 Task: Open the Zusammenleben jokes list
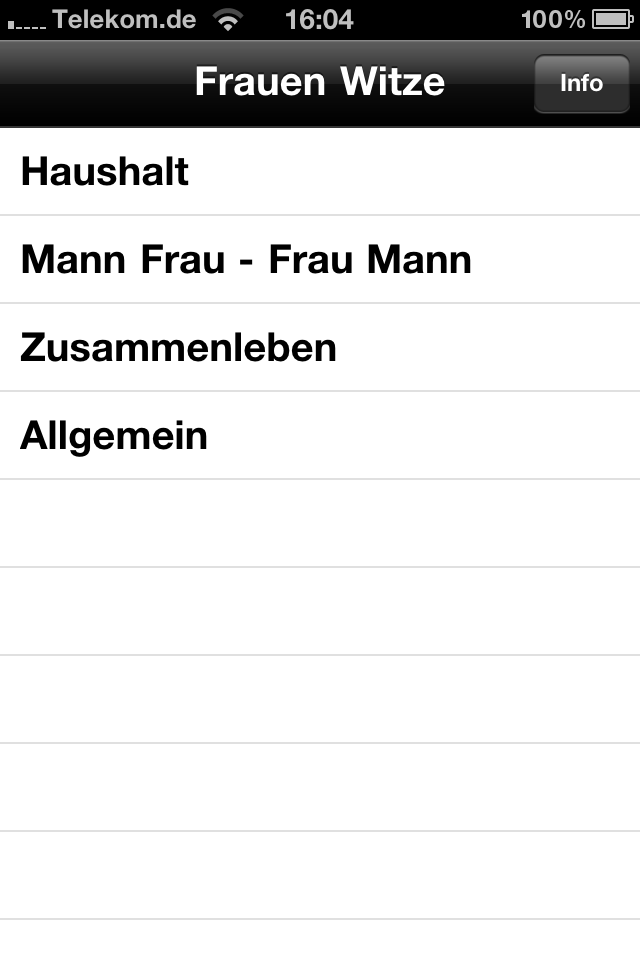pos(320,348)
